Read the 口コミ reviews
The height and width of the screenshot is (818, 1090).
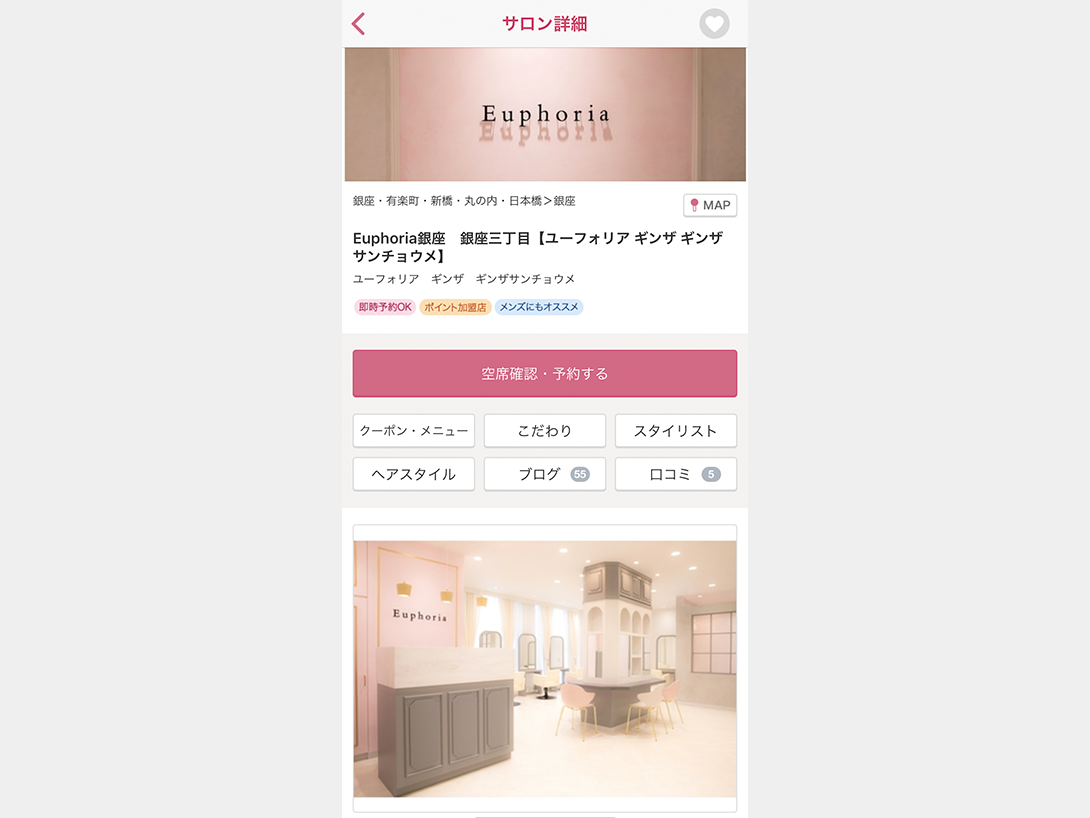[x=676, y=474]
